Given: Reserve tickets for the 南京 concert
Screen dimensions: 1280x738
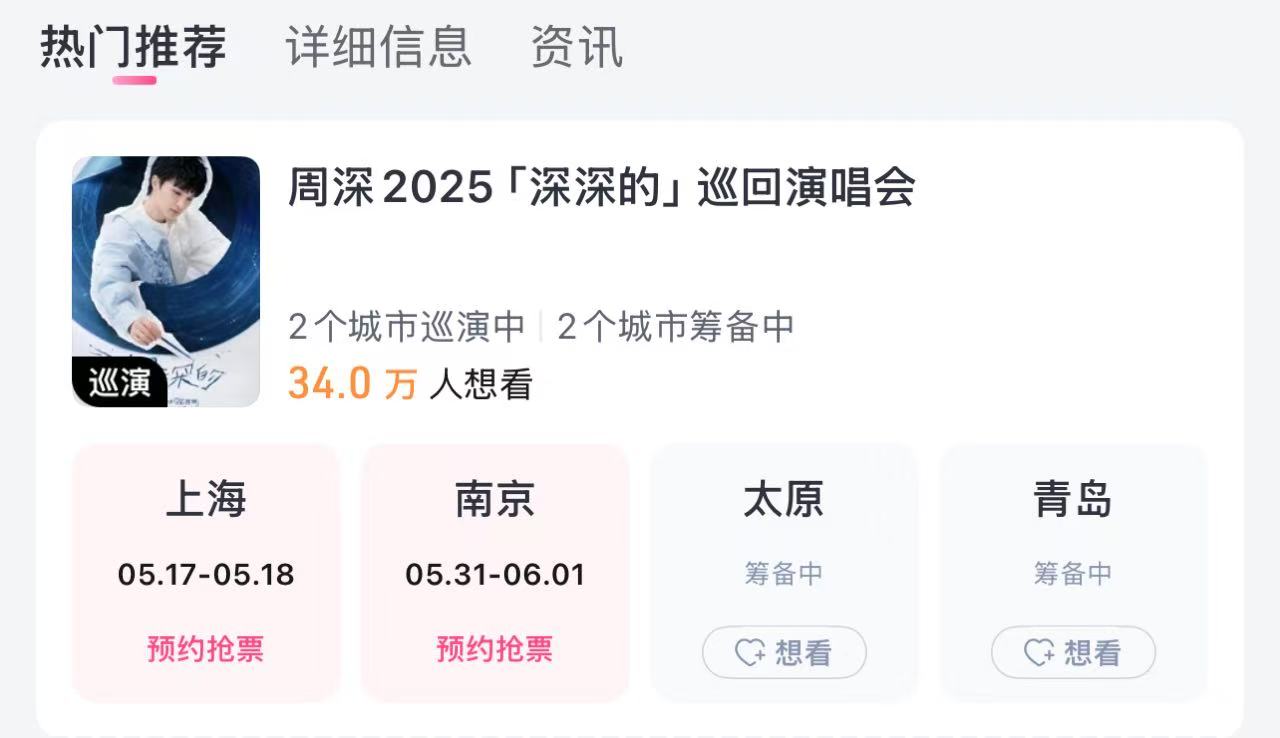Looking at the screenshot, I should point(494,649).
